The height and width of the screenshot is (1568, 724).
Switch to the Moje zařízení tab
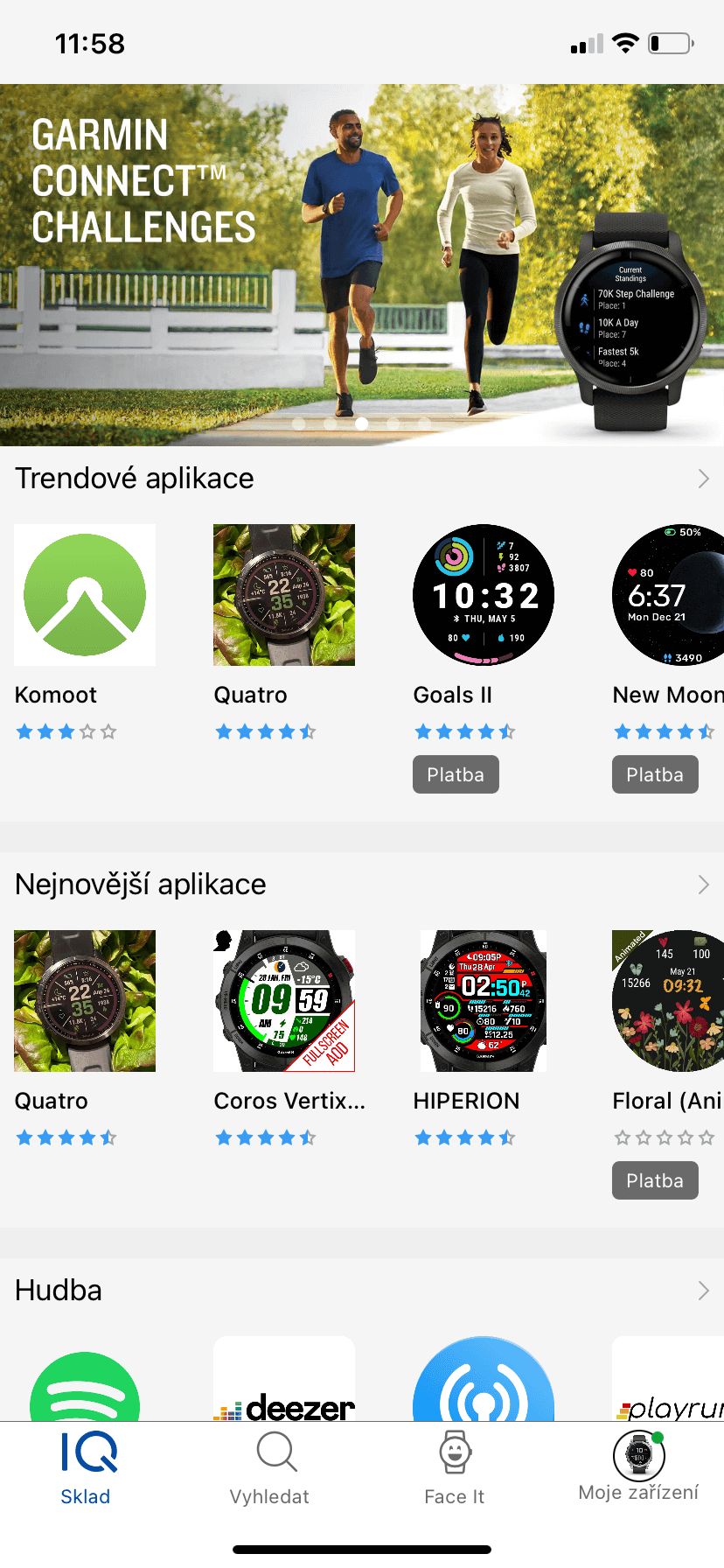[638, 1466]
